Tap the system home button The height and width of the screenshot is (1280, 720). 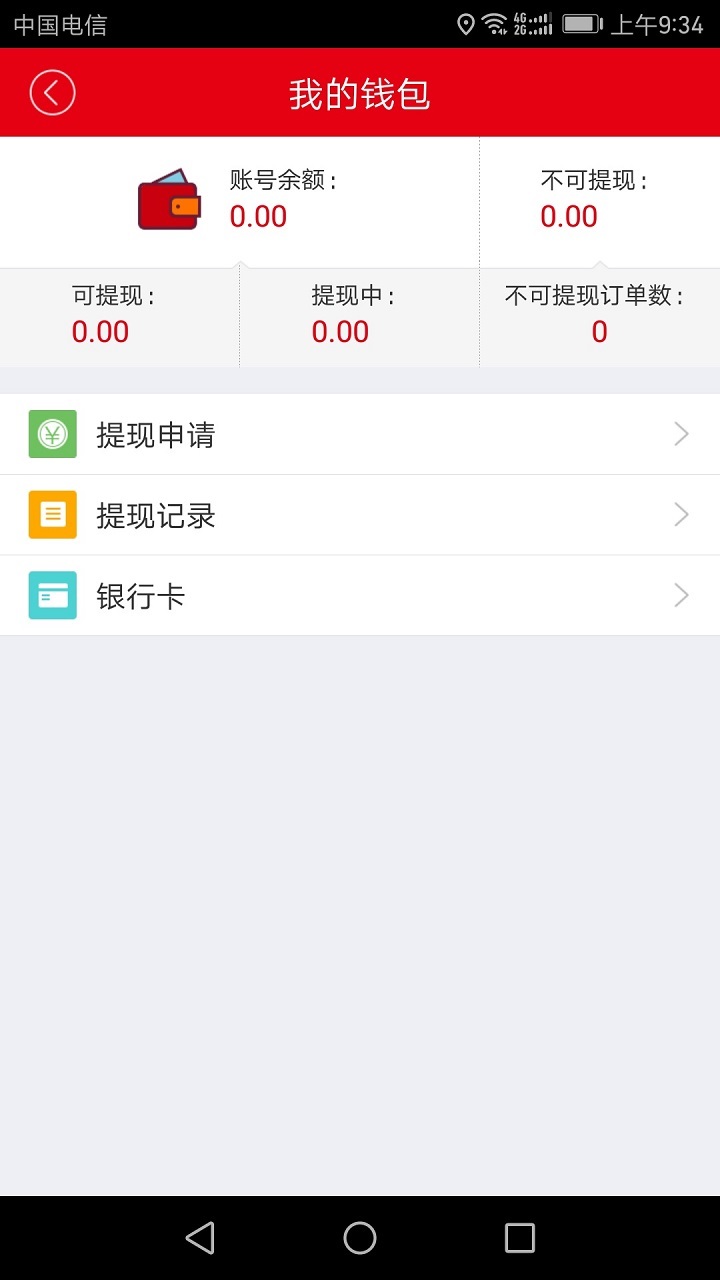pos(360,1238)
